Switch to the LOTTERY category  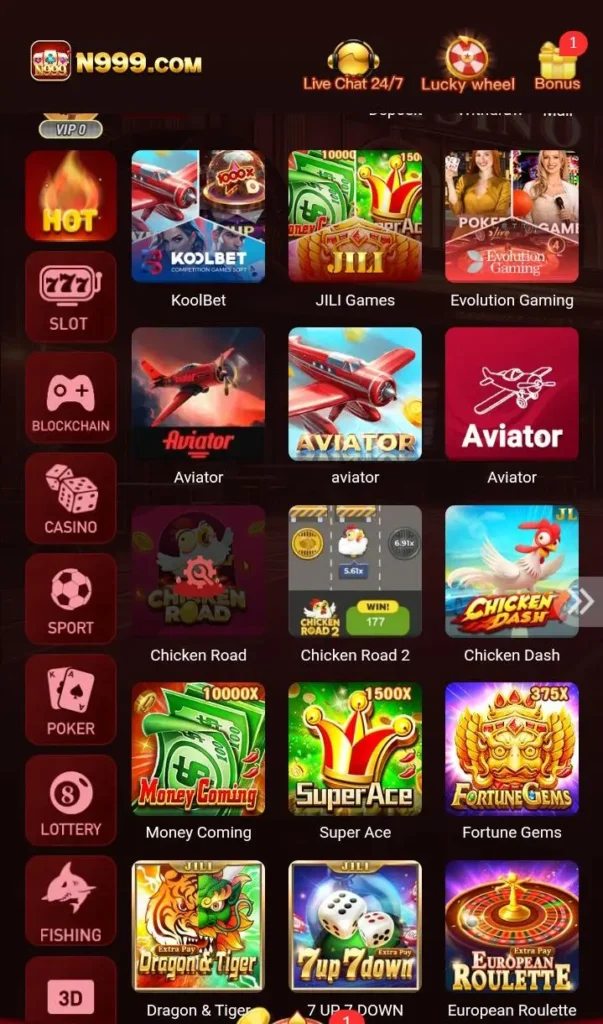pos(71,801)
